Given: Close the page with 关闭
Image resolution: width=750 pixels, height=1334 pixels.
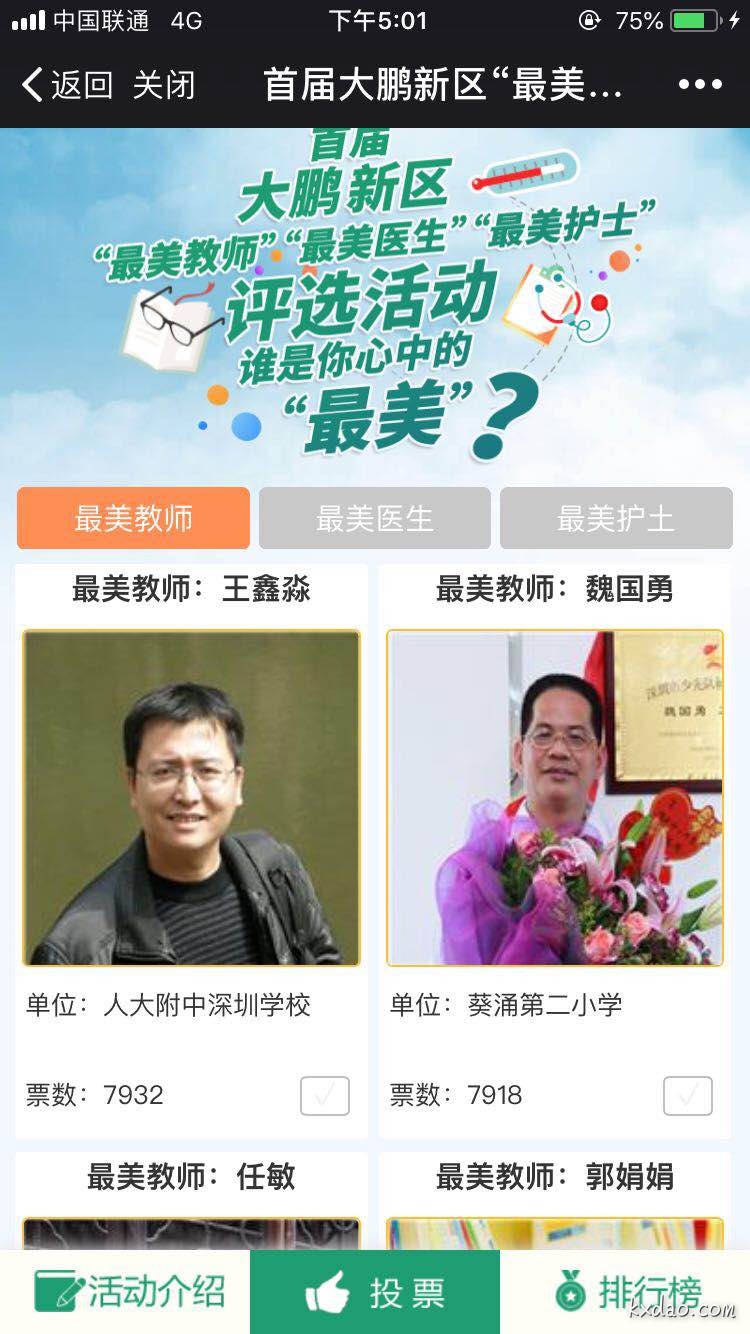Looking at the screenshot, I should 163,85.
